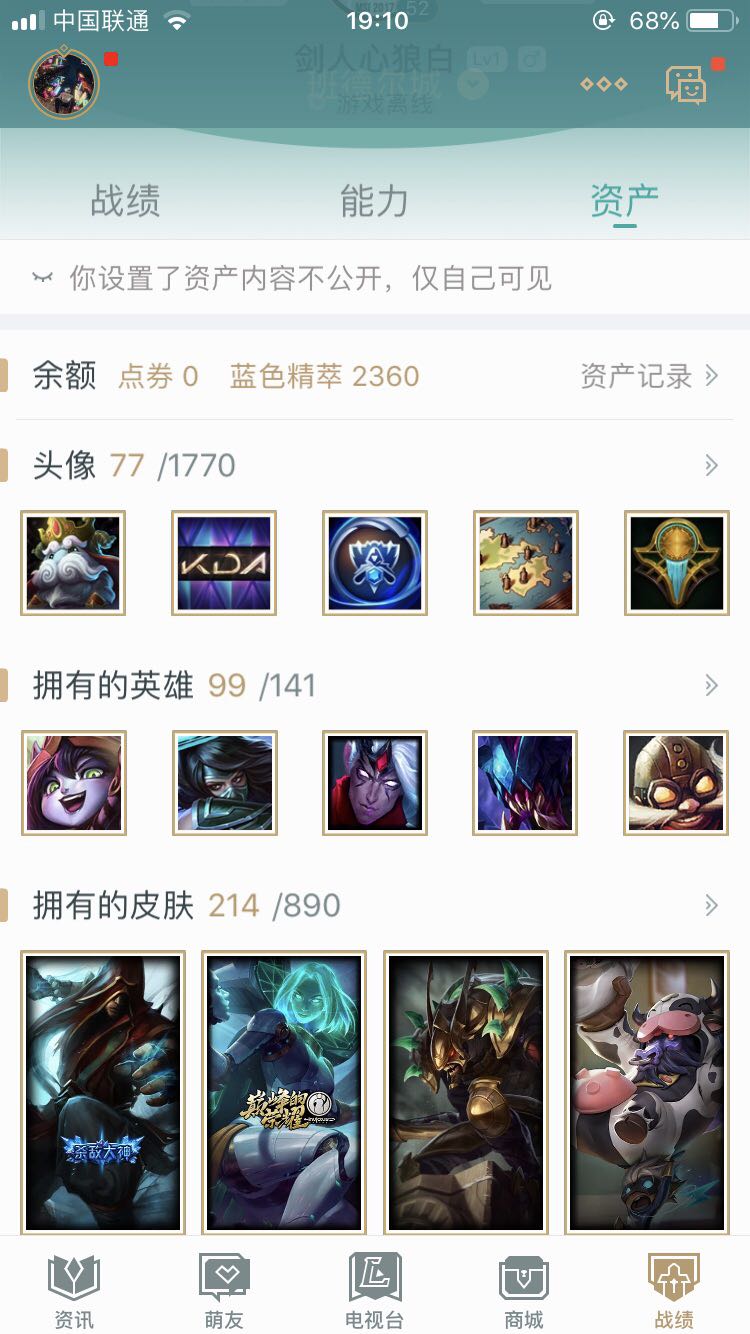View the 杀敌大神 skin card
This screenshot has height=1334, width=750.
[x=103, y=1092]
